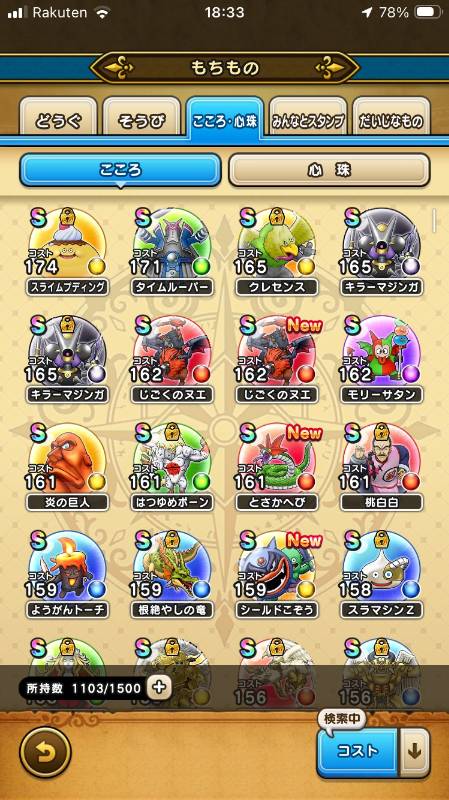Switch to the どうぐ tab
449x800 pixels.
(58, 121)
